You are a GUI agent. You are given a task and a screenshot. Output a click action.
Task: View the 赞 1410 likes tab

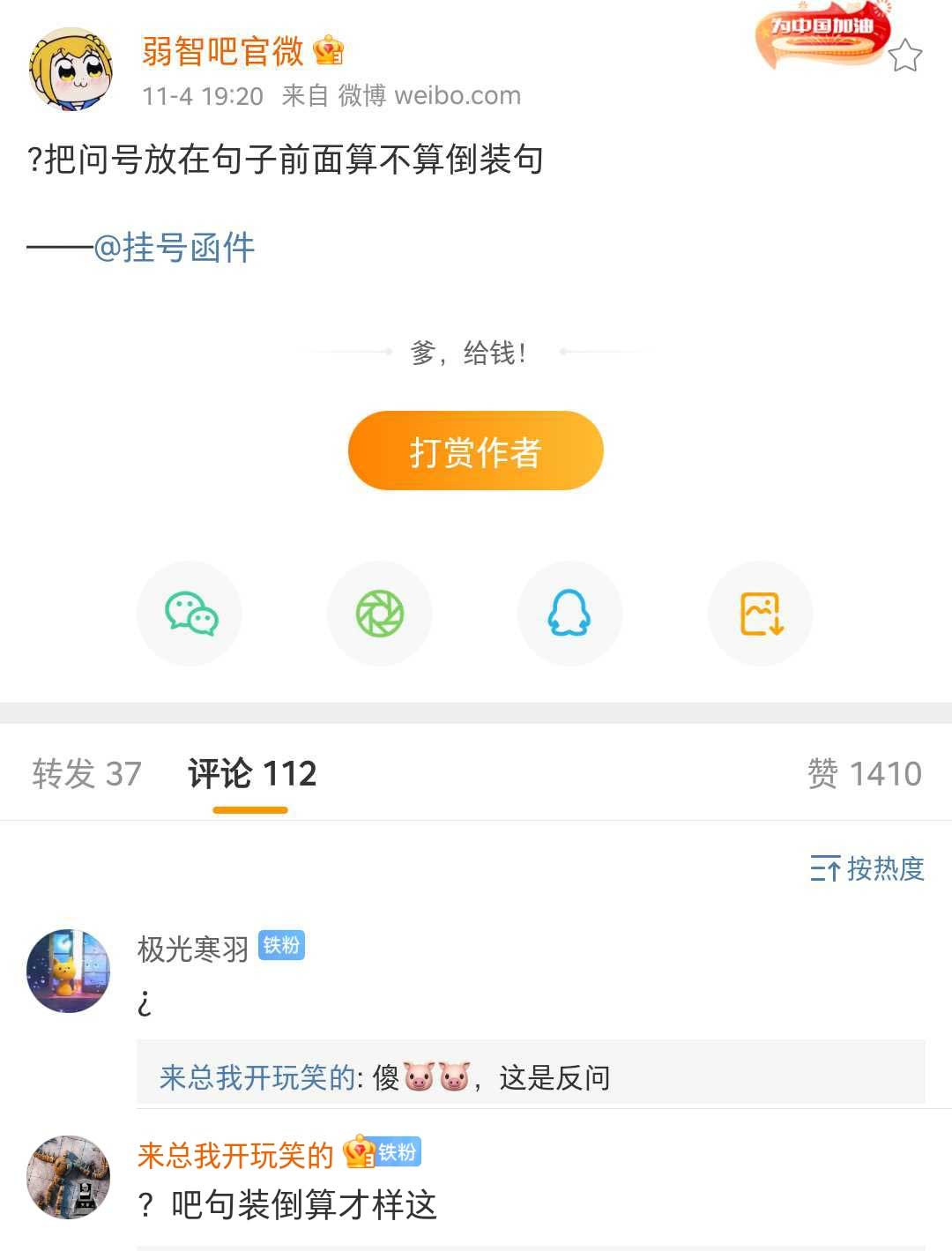pyautogui.click(x=864, y=774)
